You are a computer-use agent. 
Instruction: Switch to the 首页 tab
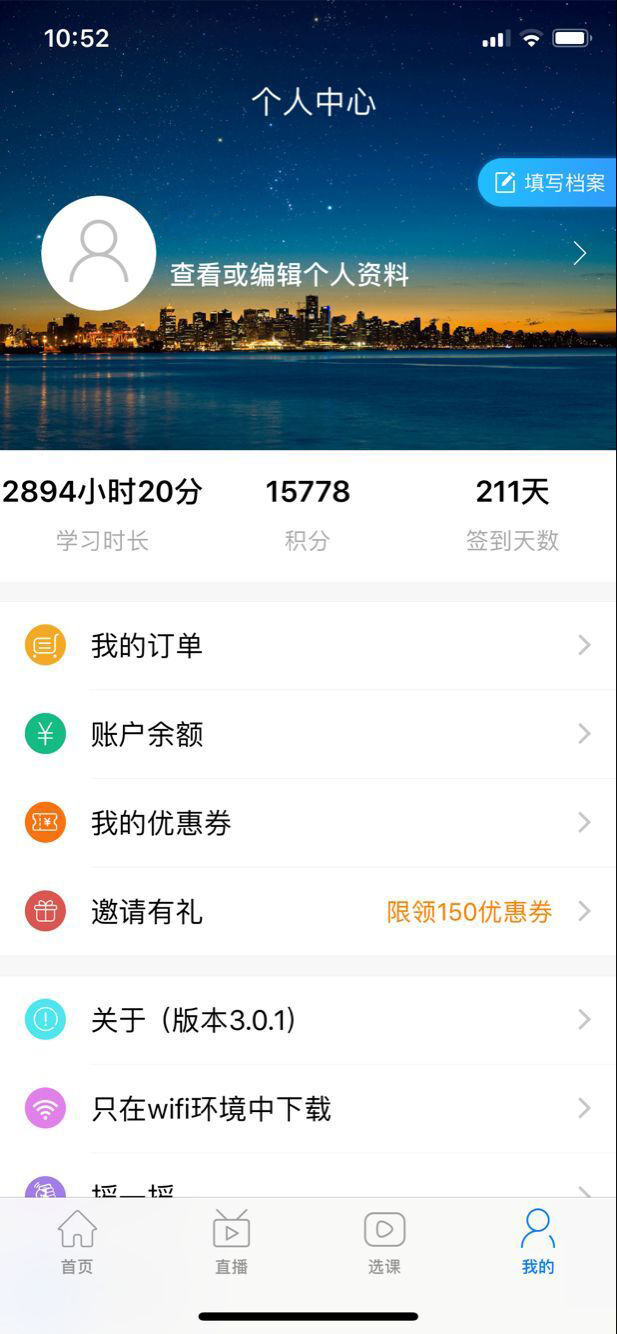pos(77,1242)
